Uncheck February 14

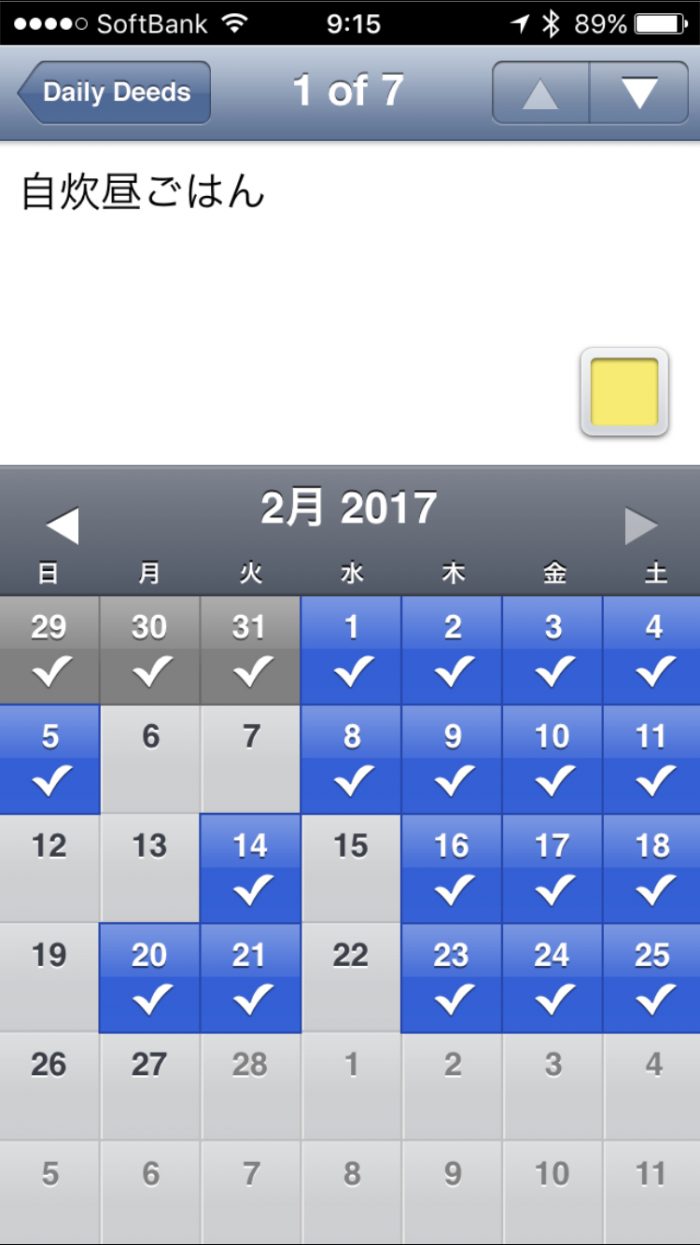[x=250, y=868]
